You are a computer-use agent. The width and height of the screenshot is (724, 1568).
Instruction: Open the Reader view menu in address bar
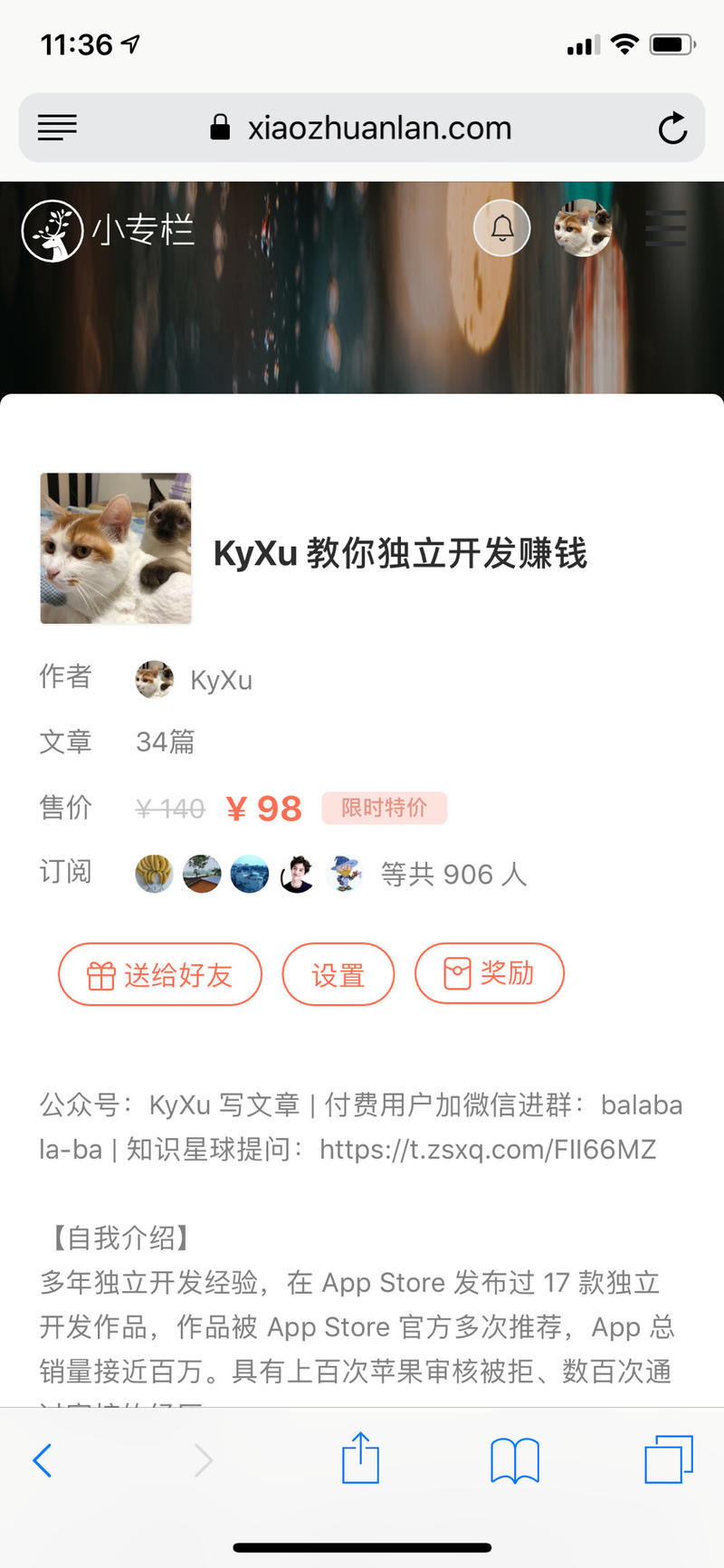57,128
